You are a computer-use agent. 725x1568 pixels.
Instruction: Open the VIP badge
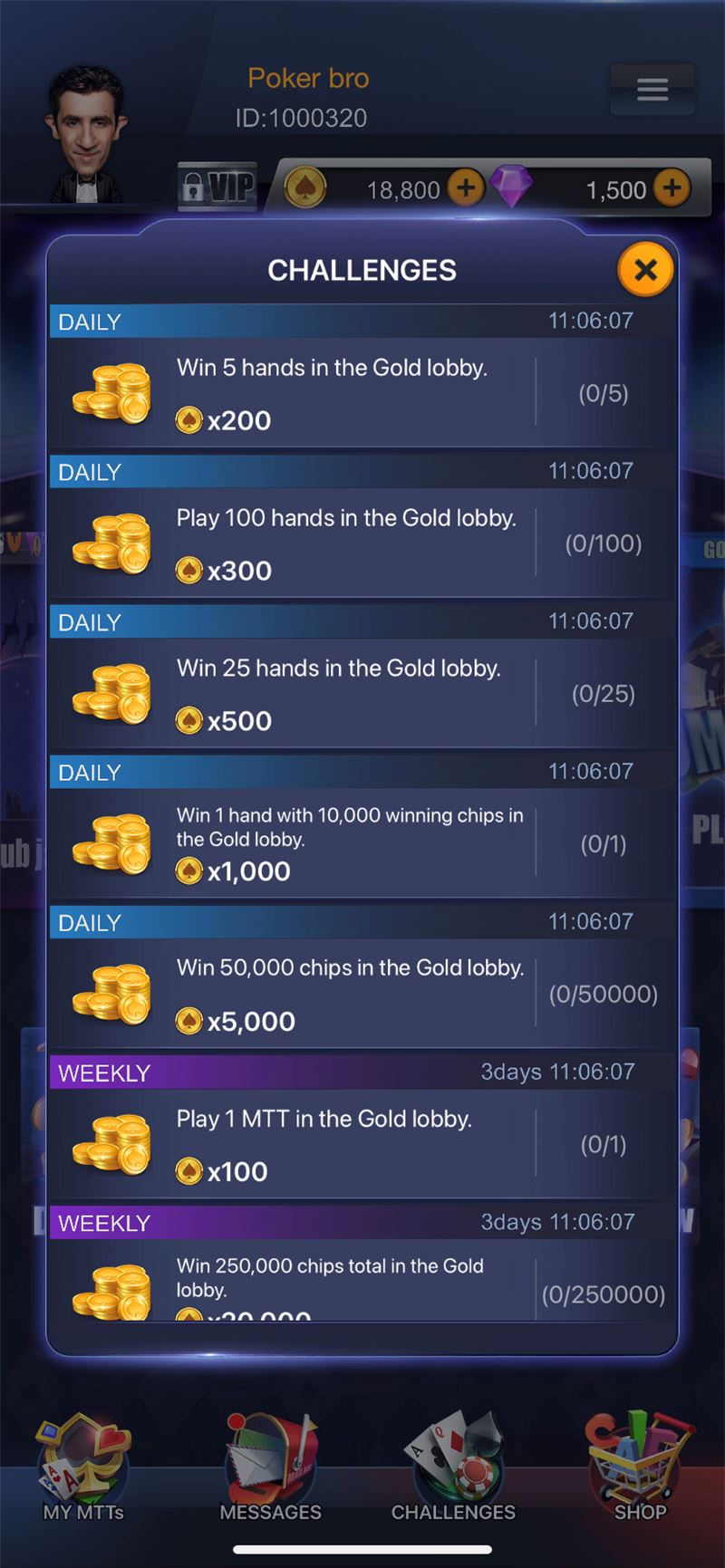coord(219,187)
